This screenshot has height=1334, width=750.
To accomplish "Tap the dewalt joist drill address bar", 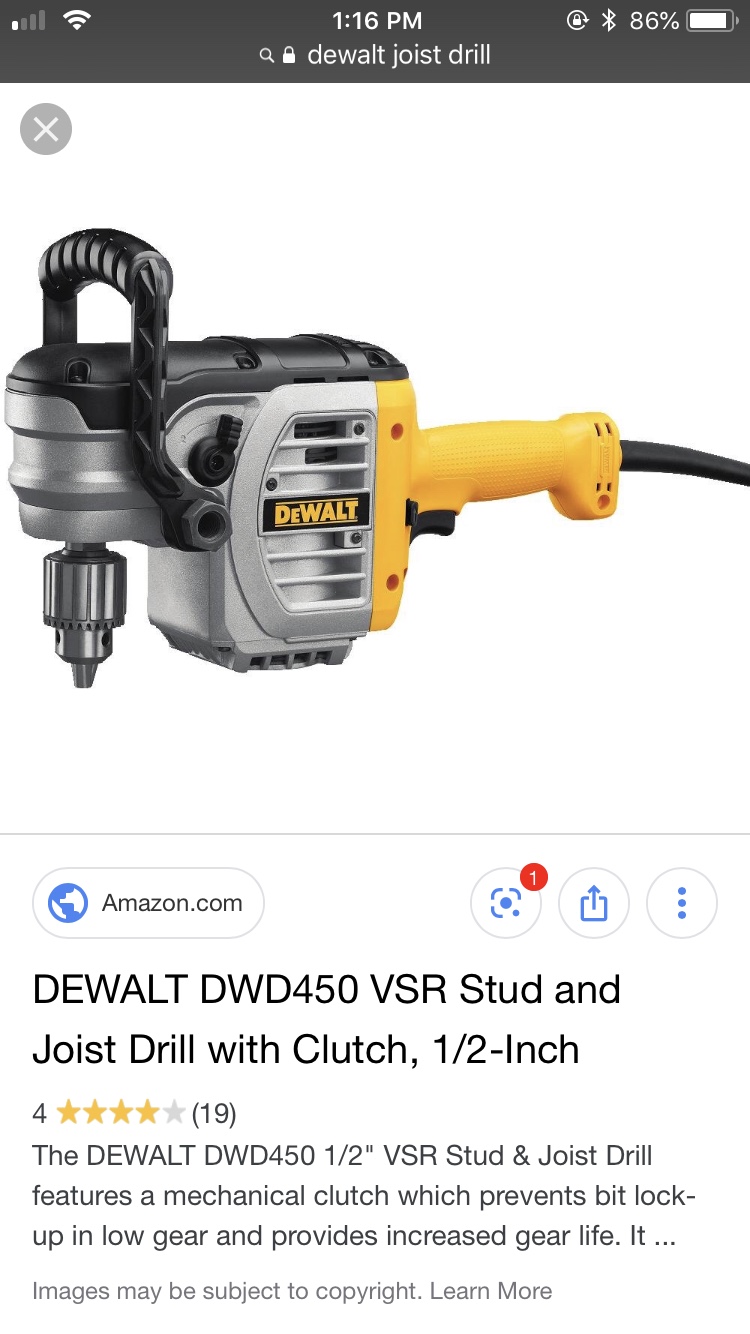I will click(x=376, y=54).
